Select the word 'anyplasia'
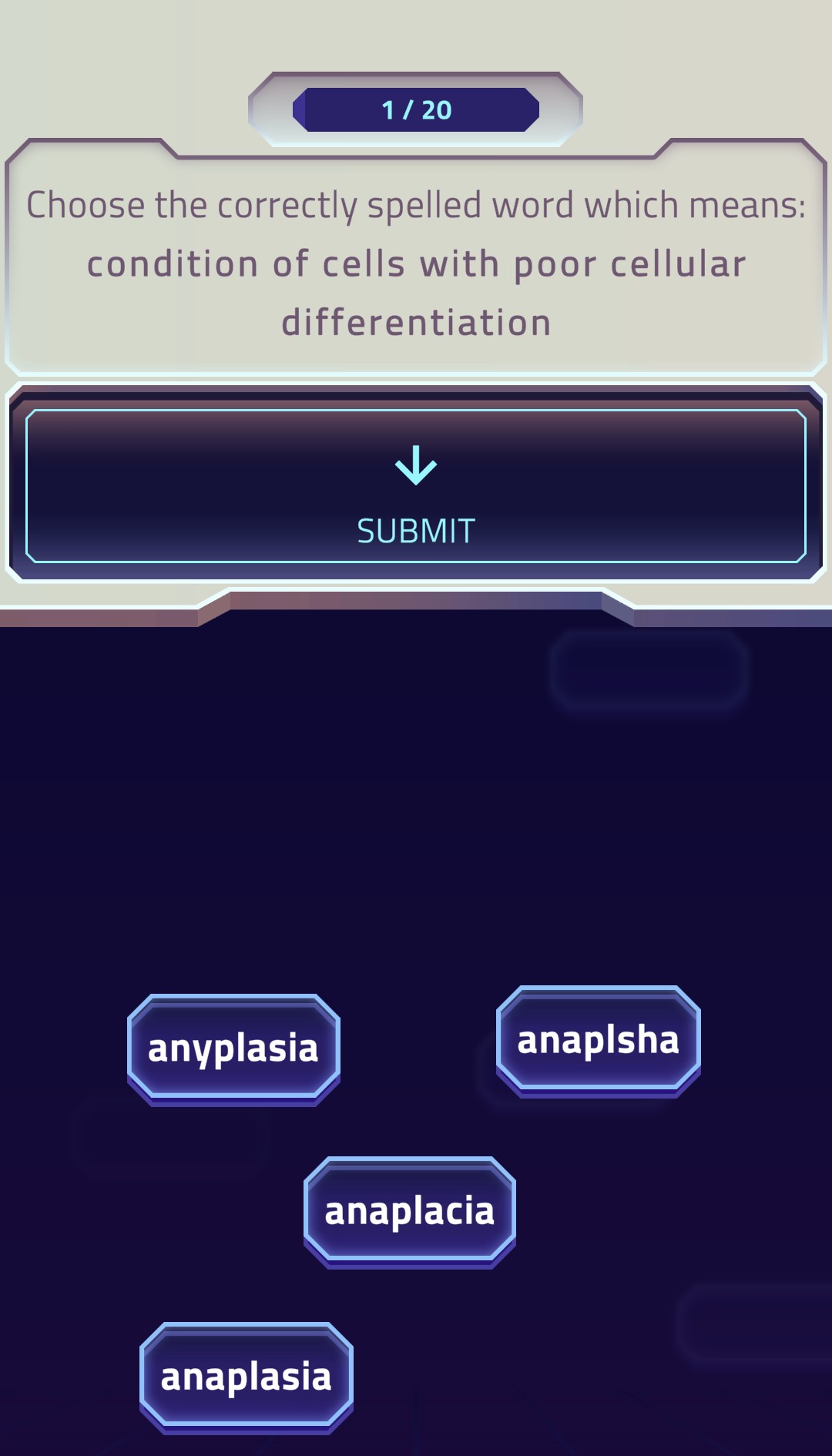The width and height of the screenshot is (832, 1456). [233, 1048]
